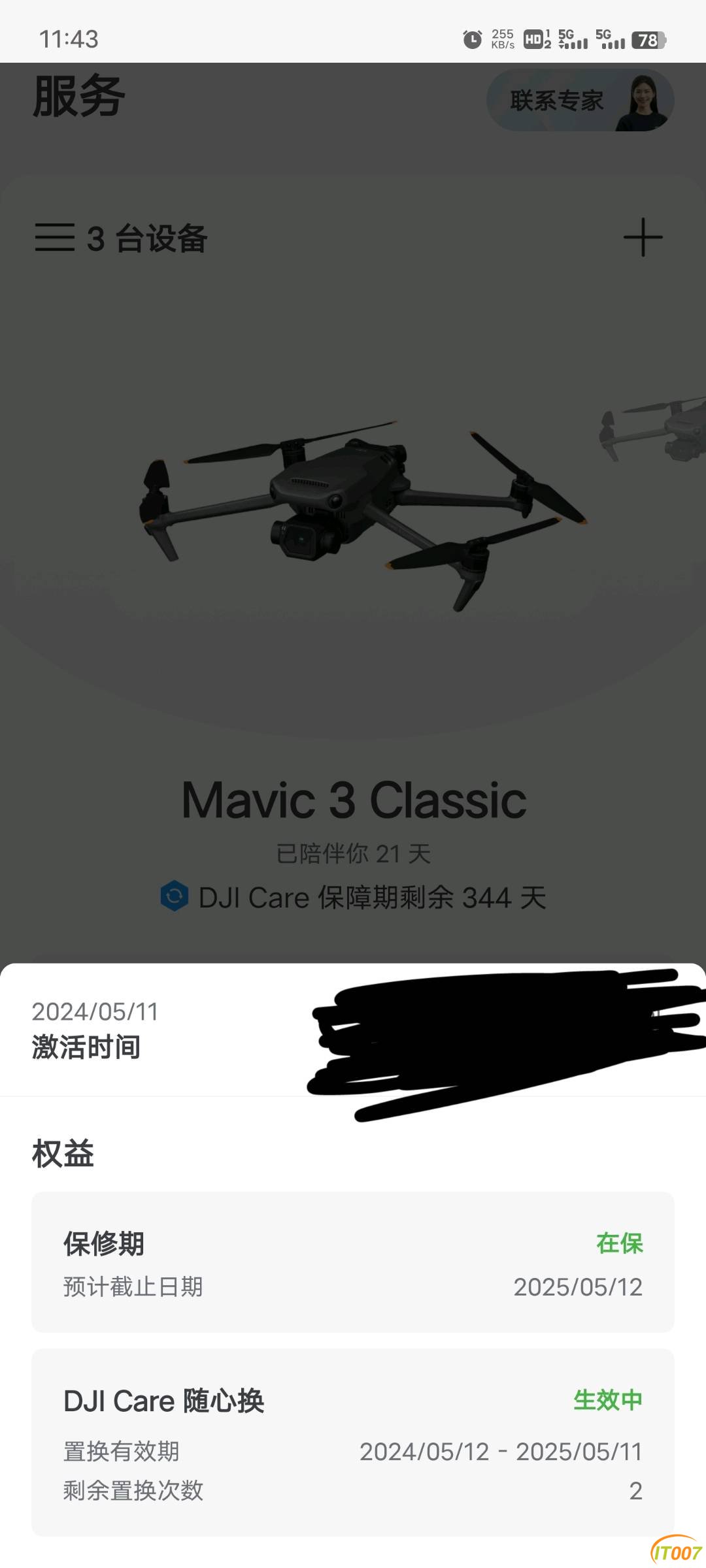Open the 保修期 warranty card

click(352, 1262)
